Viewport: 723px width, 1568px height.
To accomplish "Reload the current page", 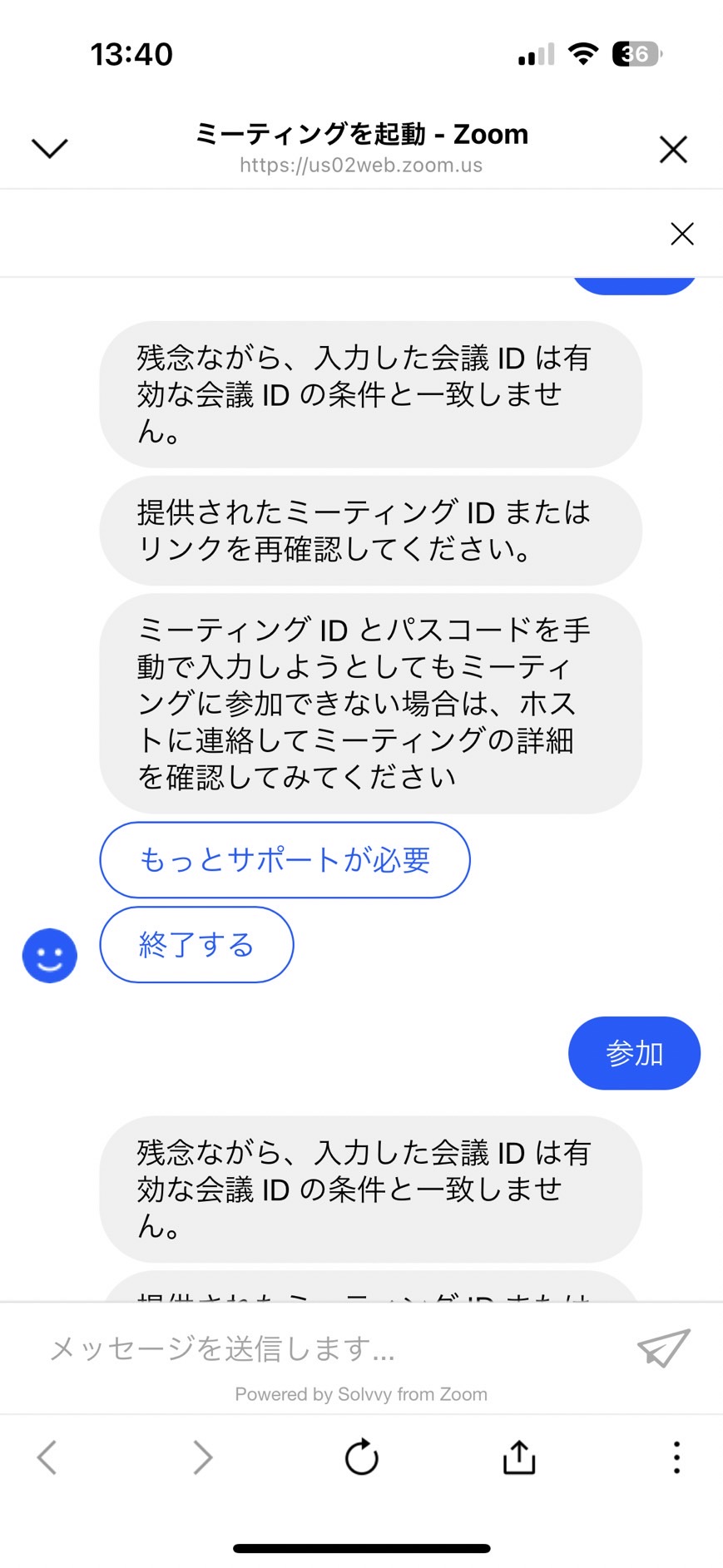I will click(x=362, y=1457).
